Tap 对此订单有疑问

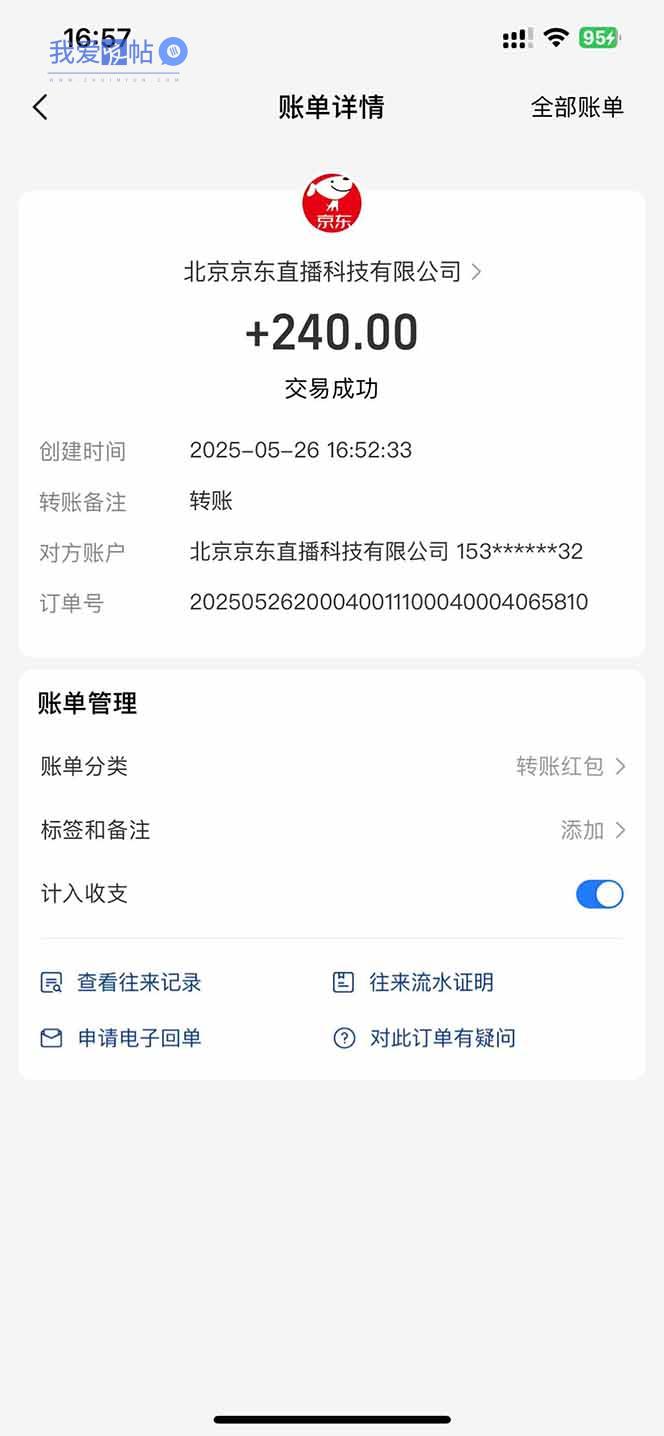pos(424,1038)
